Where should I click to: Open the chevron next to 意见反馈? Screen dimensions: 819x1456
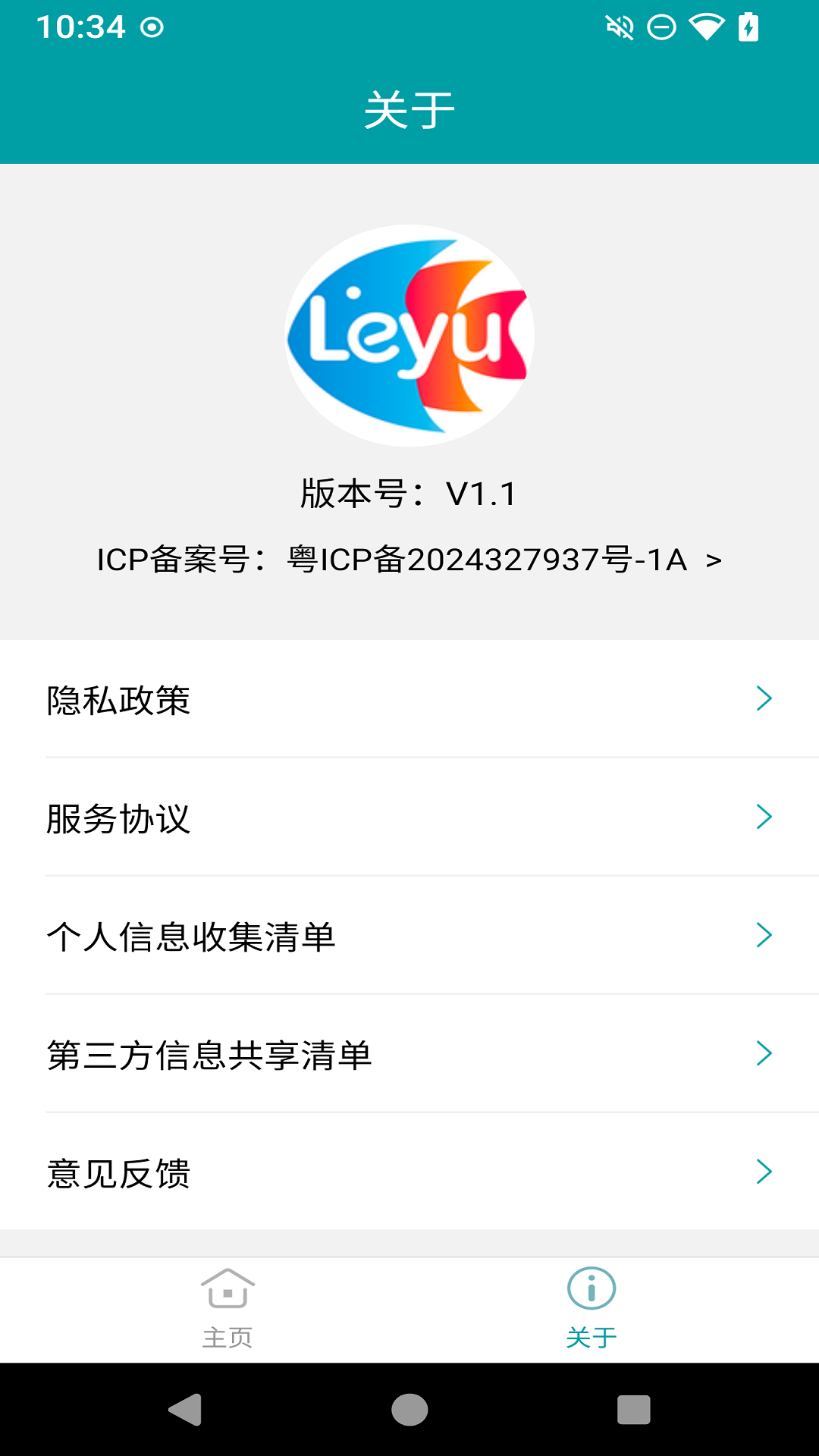click(x=764, y=1172)
